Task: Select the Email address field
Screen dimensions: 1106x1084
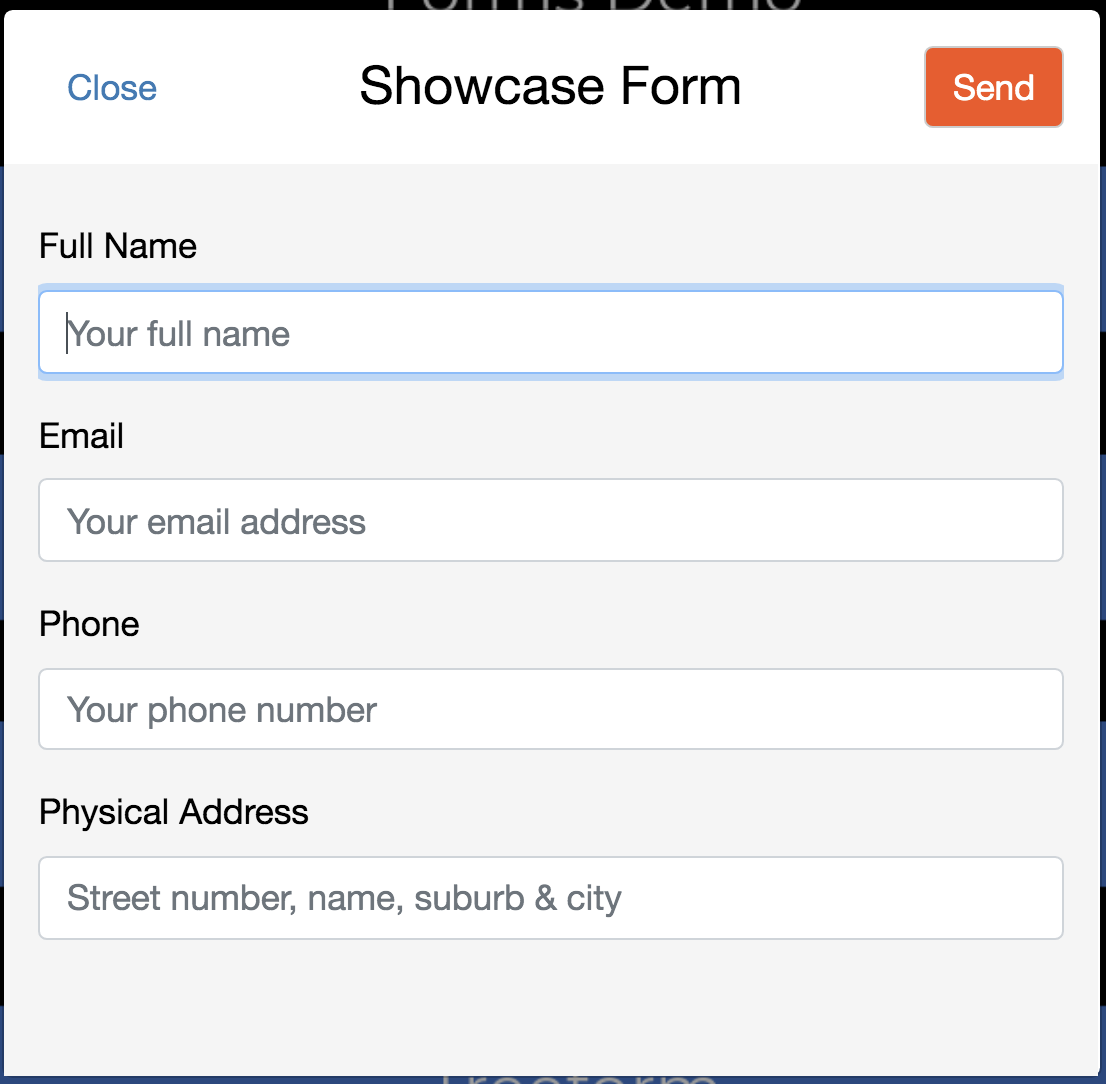Action: (550, 521)
